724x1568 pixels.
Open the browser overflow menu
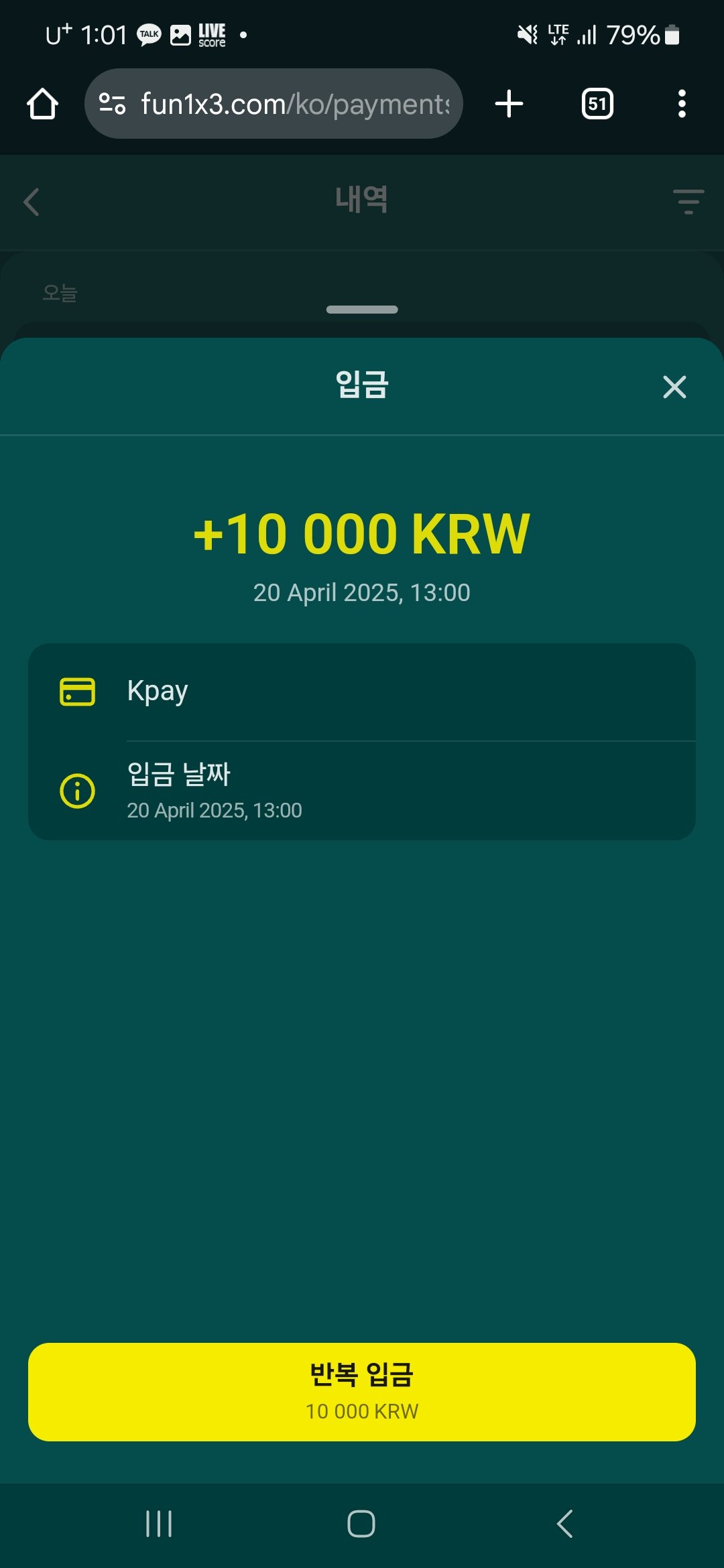[x=682, y=104]
